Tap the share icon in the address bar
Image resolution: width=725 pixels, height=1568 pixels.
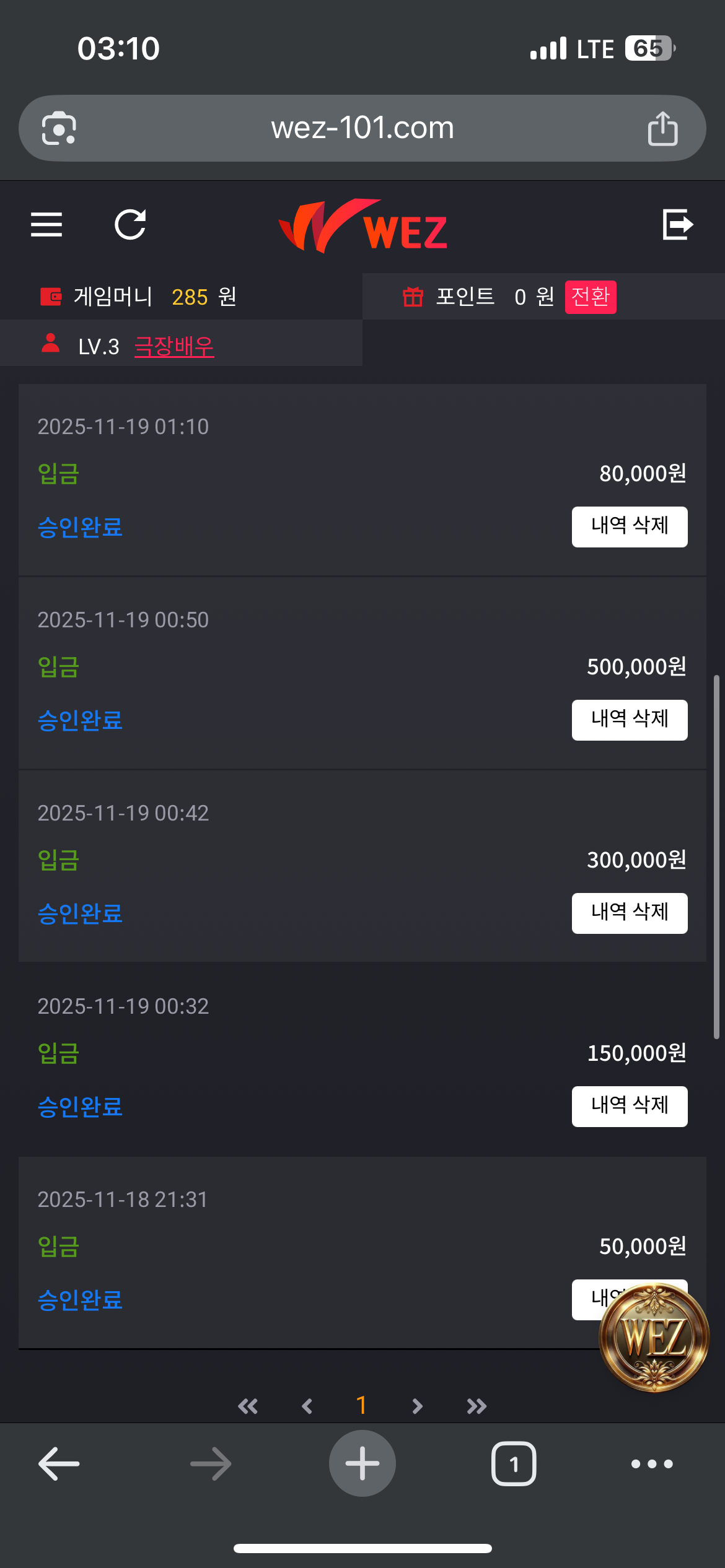[662, 128]
